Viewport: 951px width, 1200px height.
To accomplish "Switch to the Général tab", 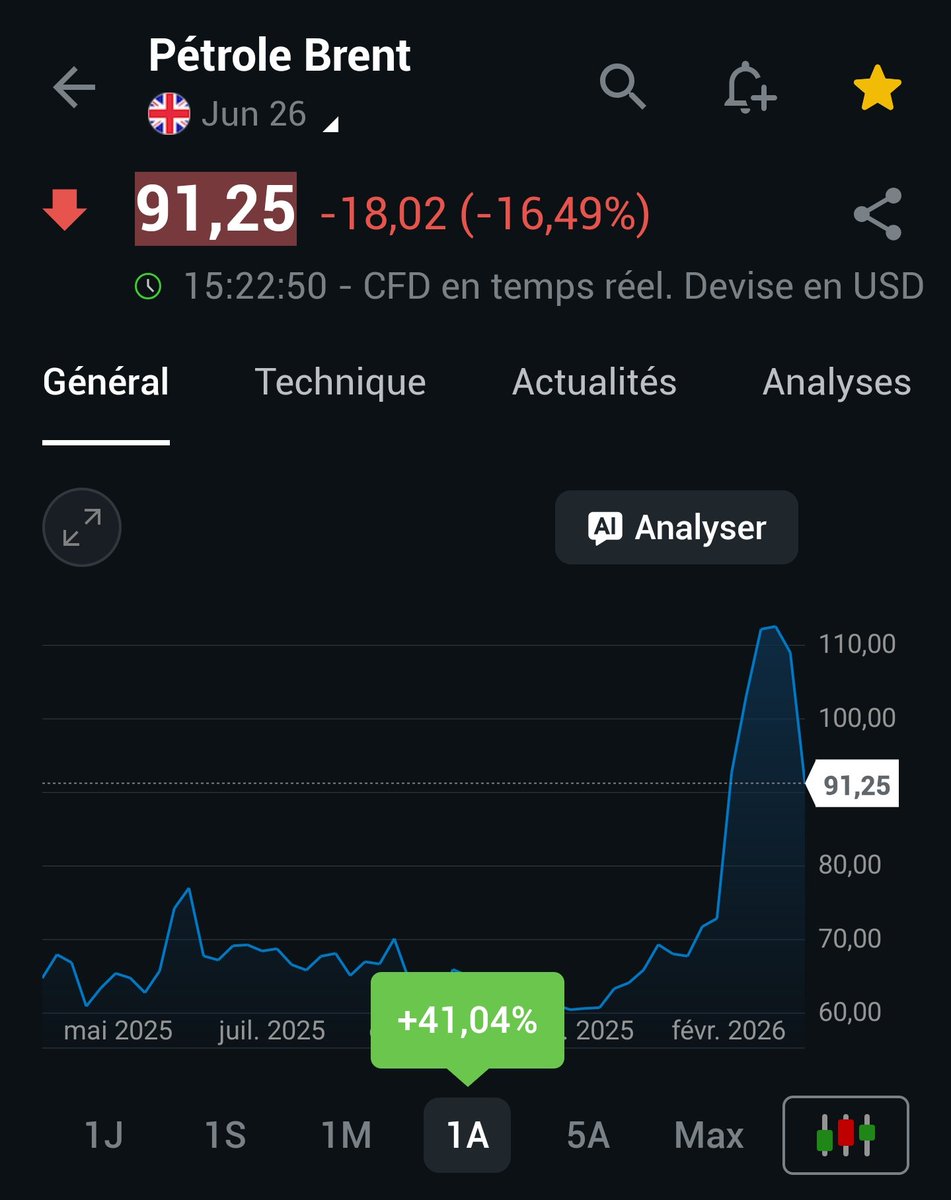I will [106, 382].
